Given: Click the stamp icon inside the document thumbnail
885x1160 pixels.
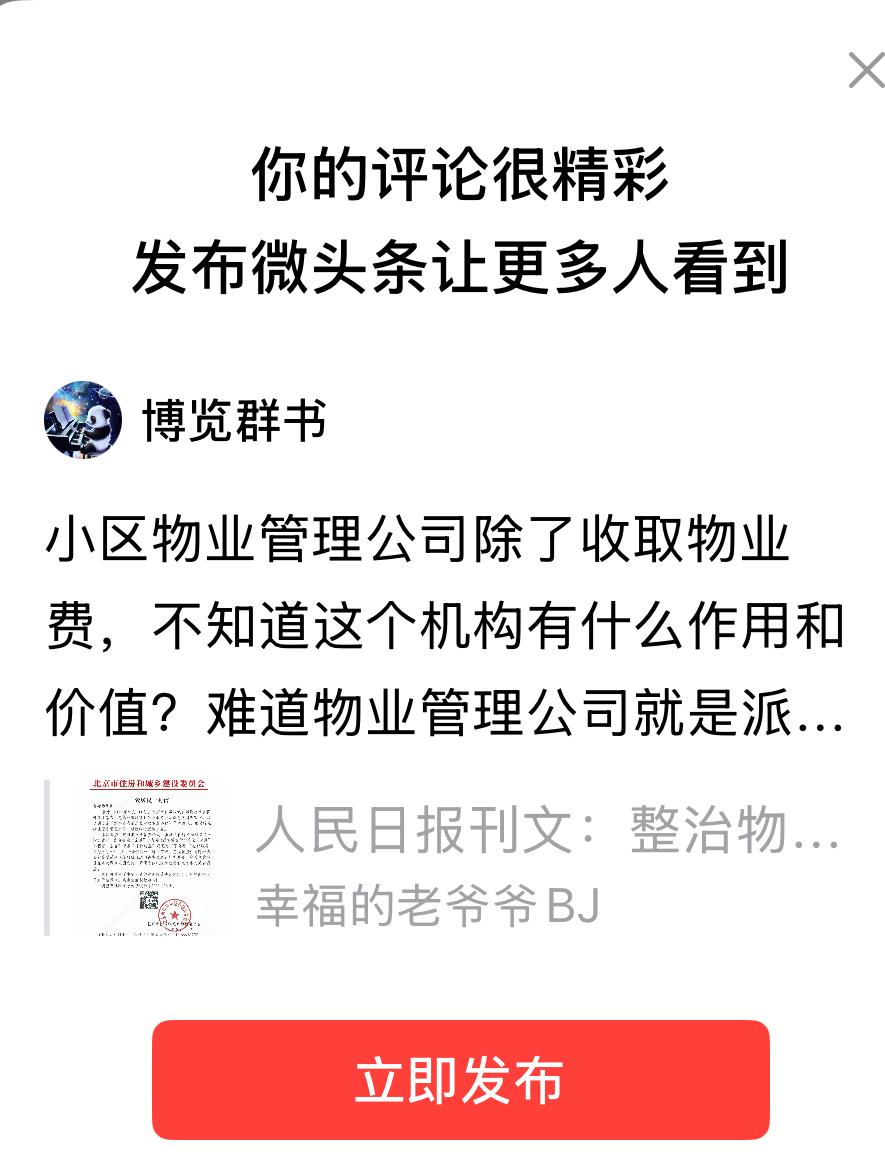Looking at the screenshot, I should pyautogui.click(x=175, y=913).
